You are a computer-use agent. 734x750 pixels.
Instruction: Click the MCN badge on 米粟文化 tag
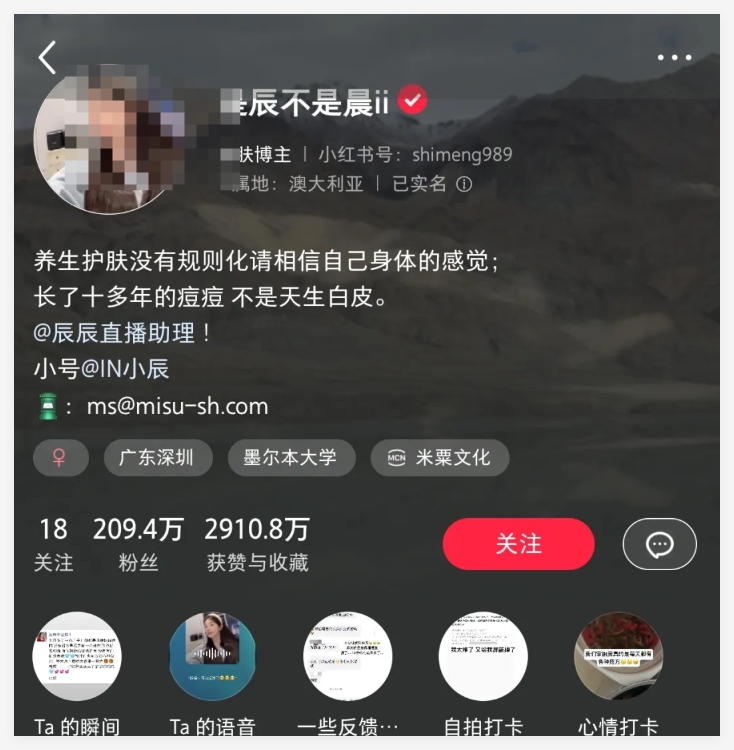click(399, 457)
